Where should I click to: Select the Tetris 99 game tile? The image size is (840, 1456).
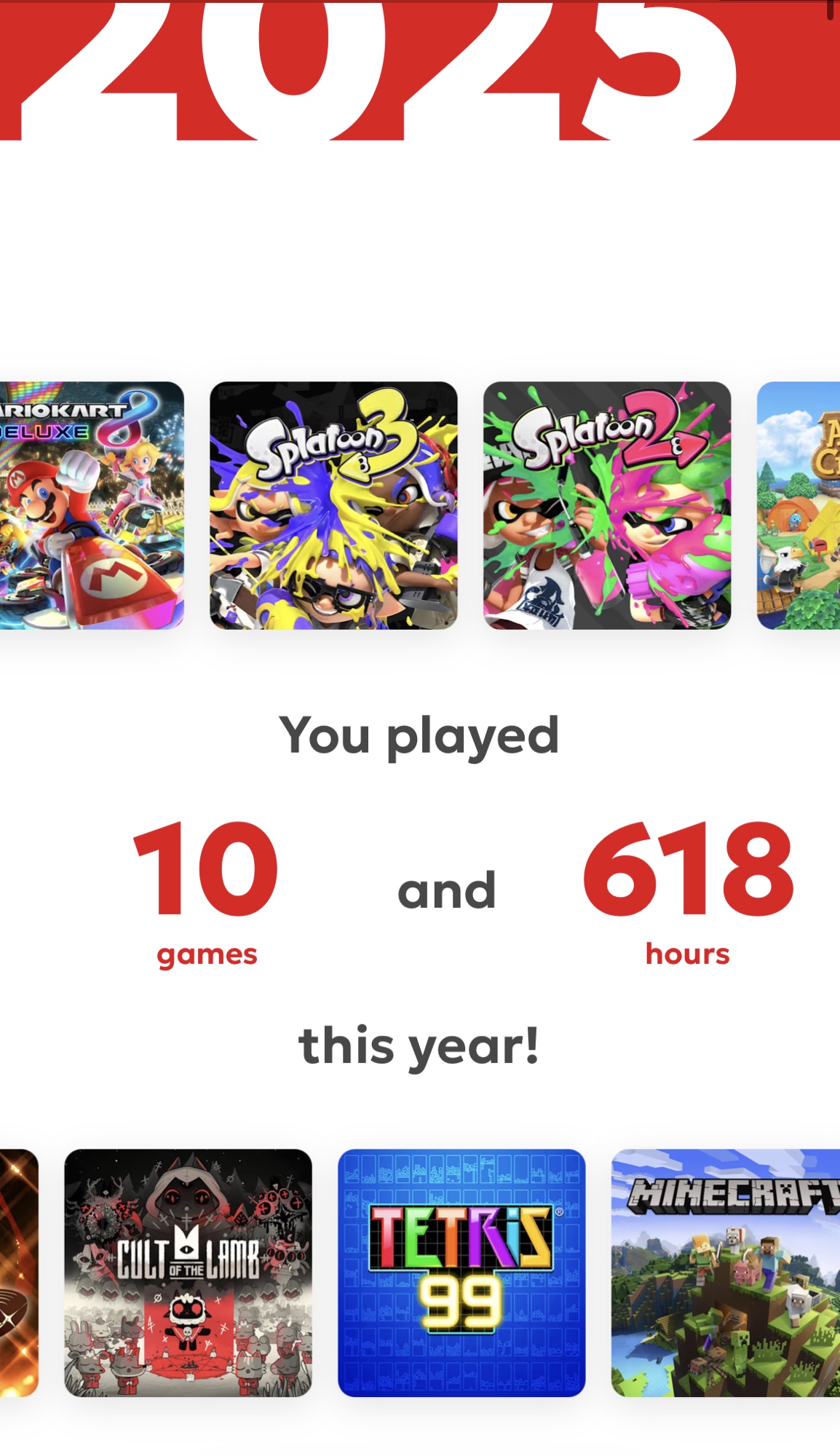click(461, 1273)
